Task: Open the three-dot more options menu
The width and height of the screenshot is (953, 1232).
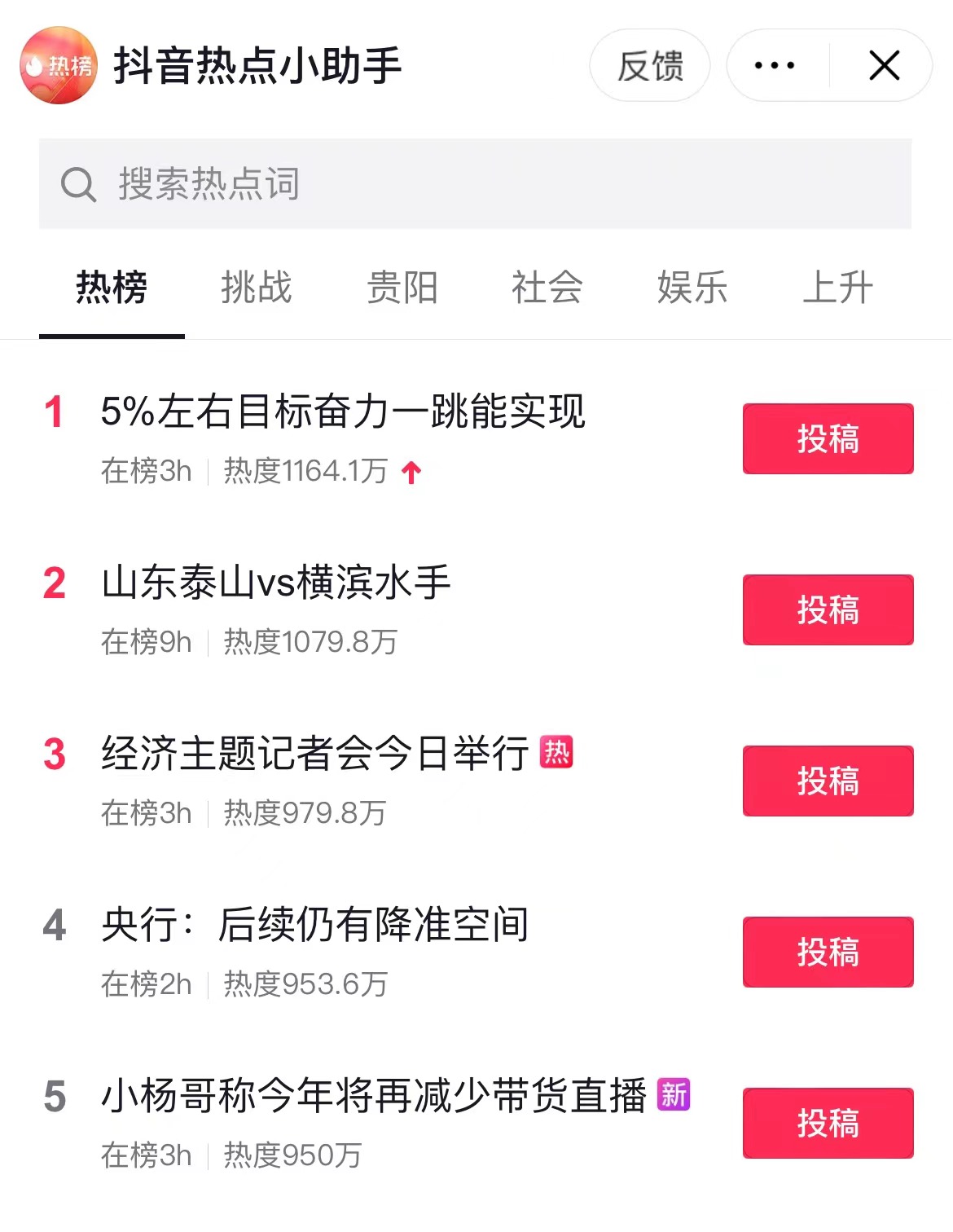Action: coord(775,66)
